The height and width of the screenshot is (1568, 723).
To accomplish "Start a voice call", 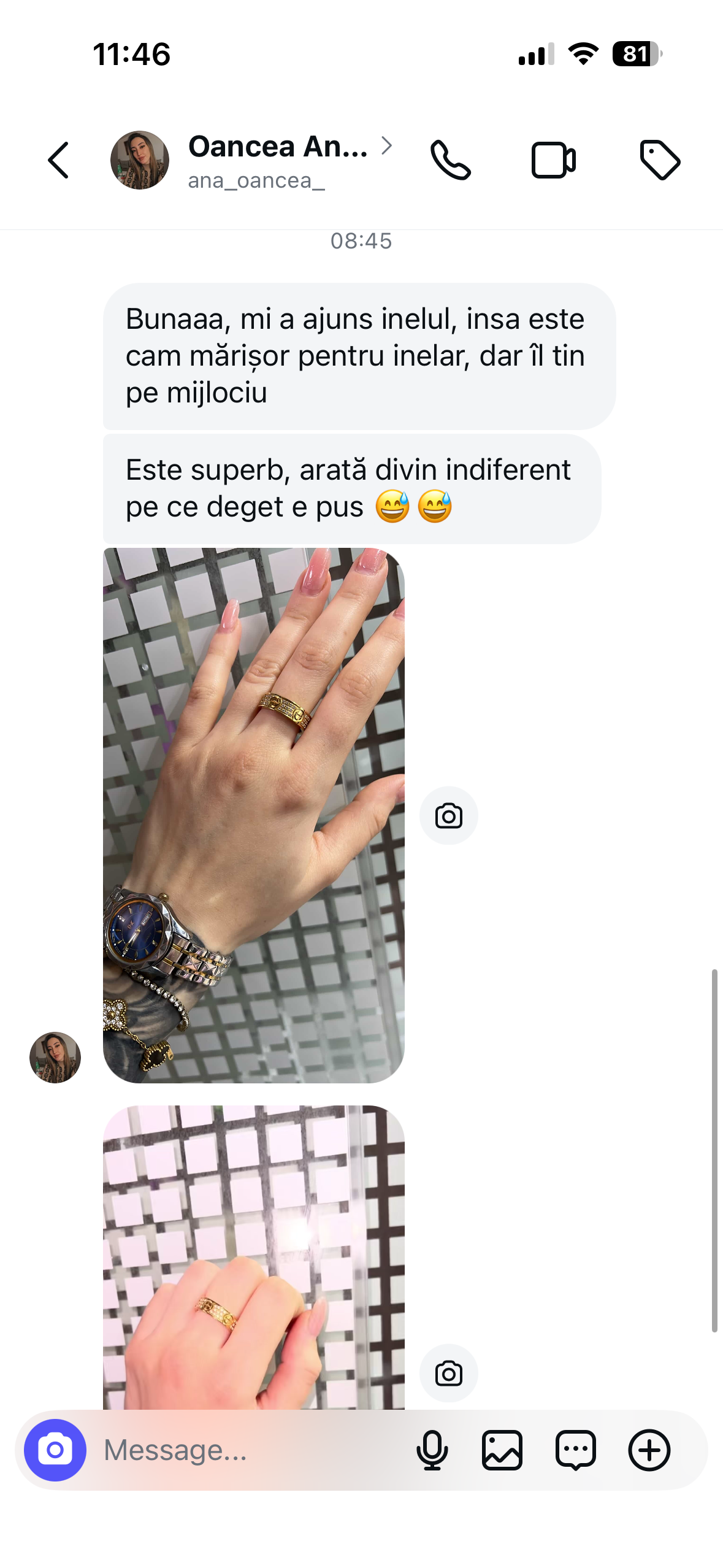I will [451, 161].
